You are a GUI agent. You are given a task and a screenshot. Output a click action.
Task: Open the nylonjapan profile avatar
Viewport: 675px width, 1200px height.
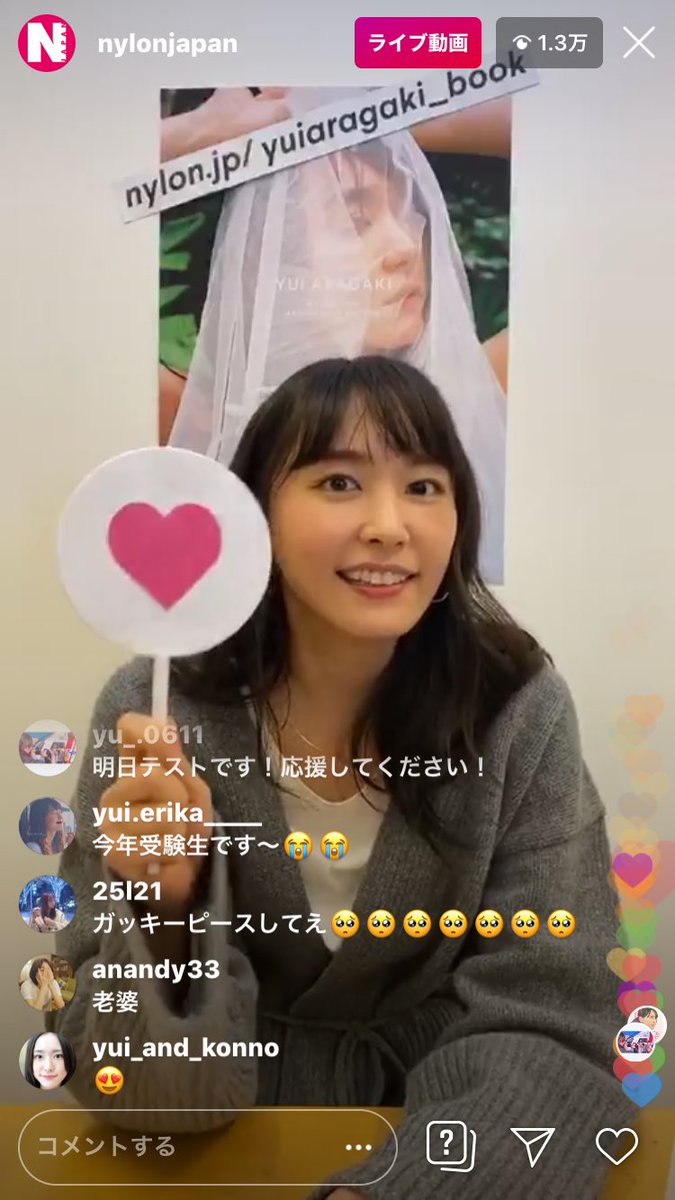[46, 43]
